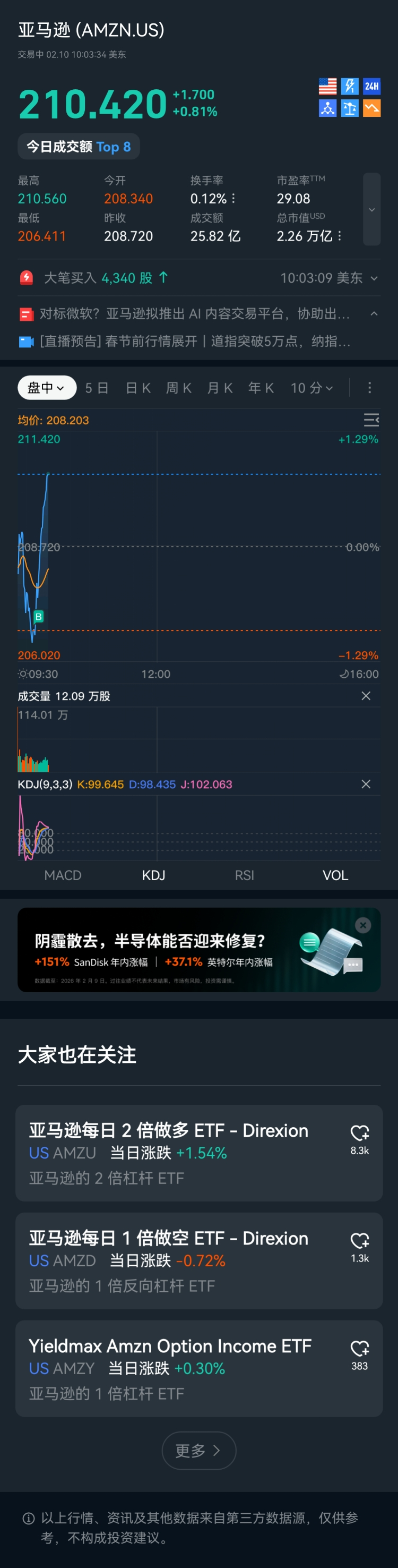The width and height of the screenshot is (398, 1568).
Task: Tap 更多 to see more related stocks
Action: [x=198, y=1451]
